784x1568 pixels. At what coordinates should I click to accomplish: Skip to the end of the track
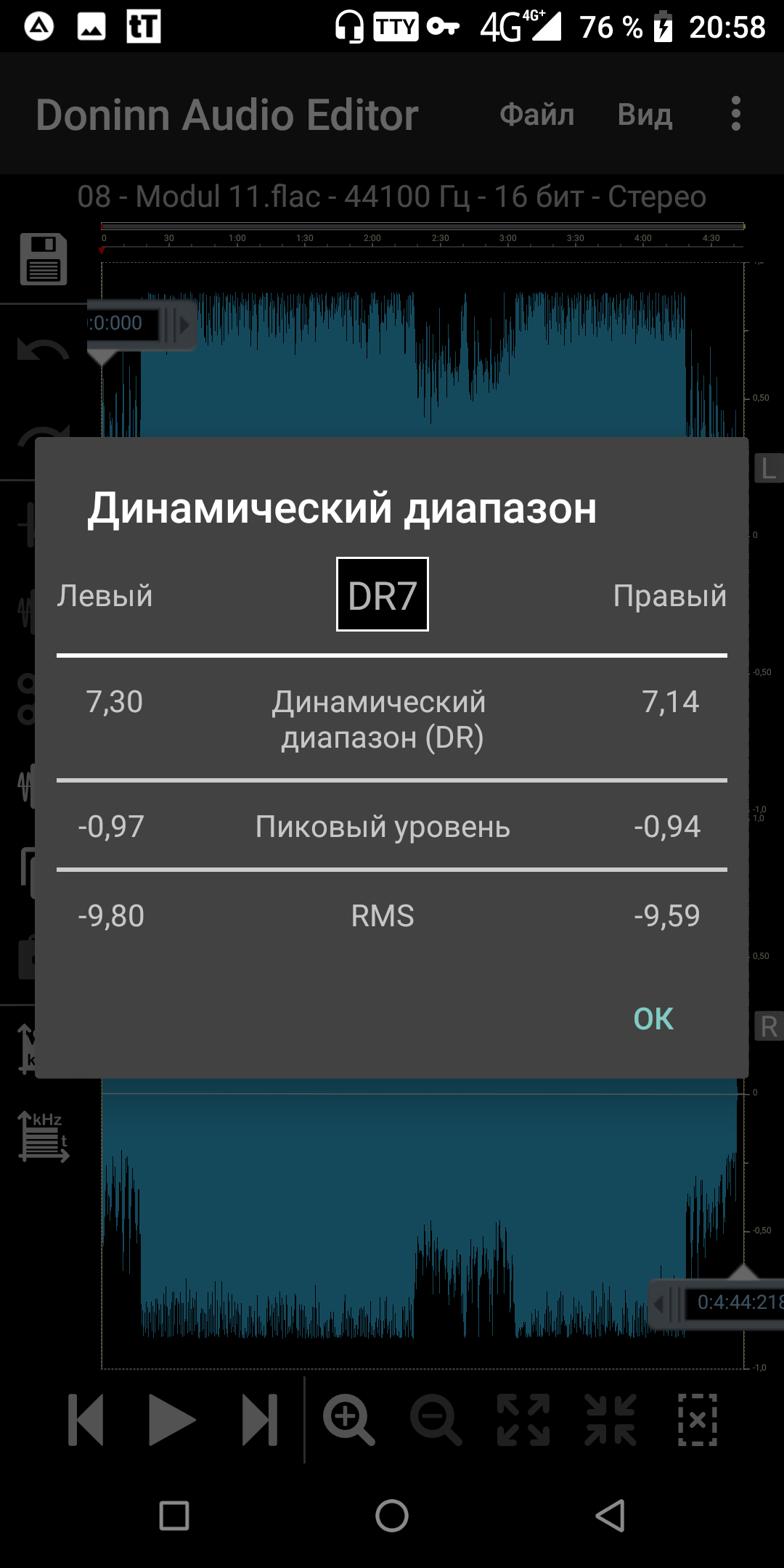tap(260, 1420)
